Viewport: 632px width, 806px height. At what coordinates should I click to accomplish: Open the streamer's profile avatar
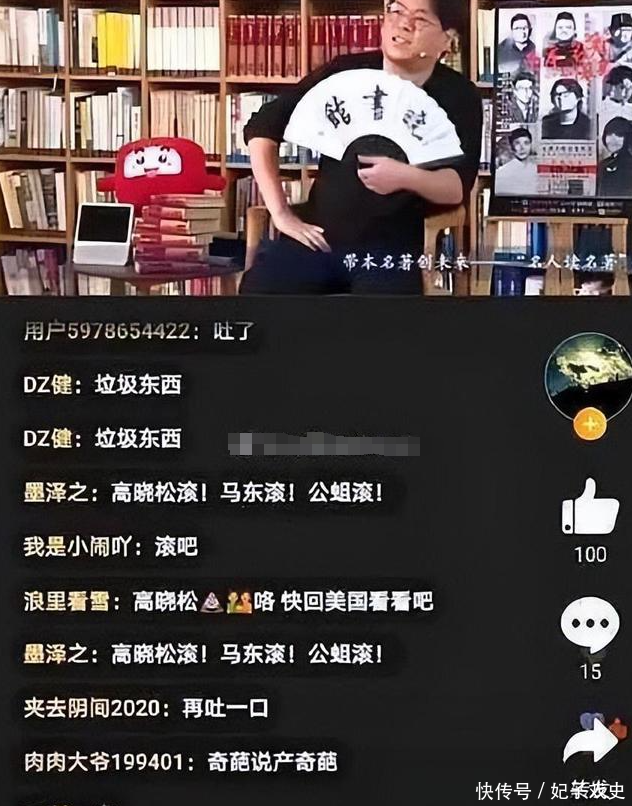pos(589,377)
